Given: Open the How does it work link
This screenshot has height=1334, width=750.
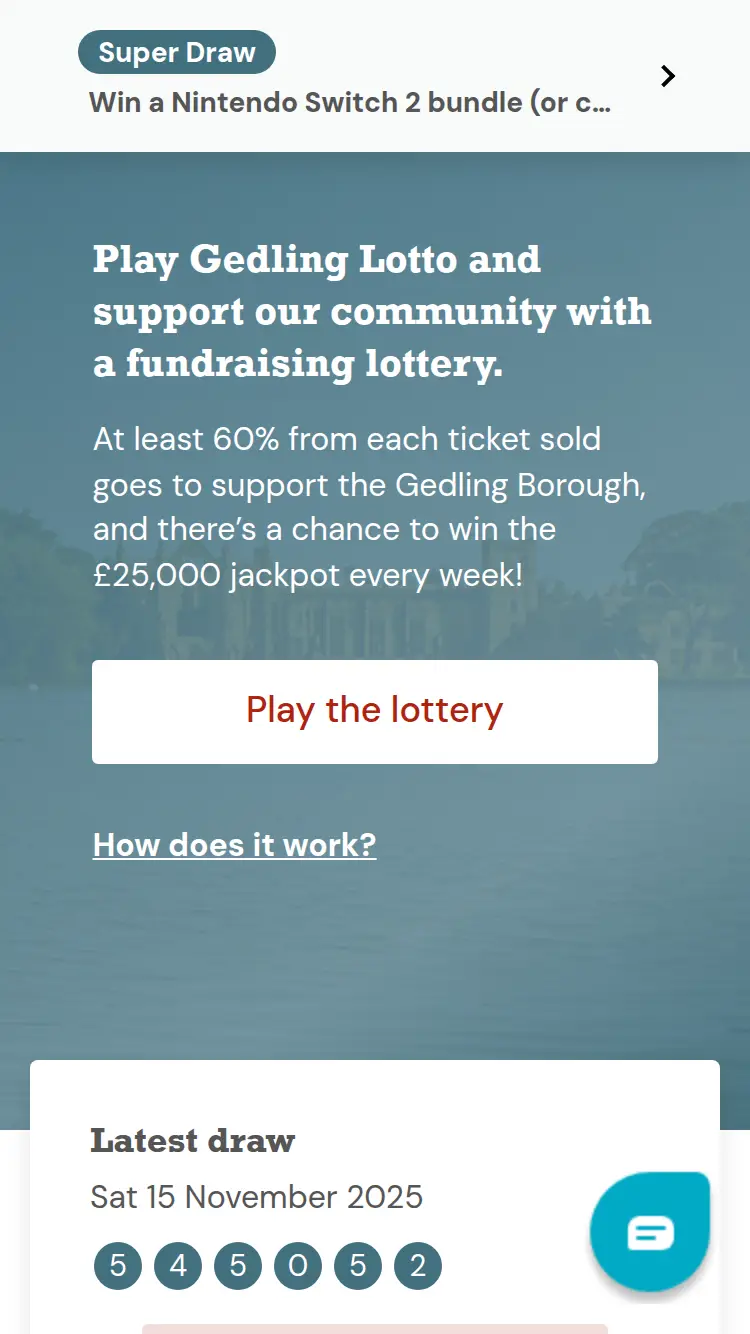Looking at the screenshot, I should (x=234, y=845).
